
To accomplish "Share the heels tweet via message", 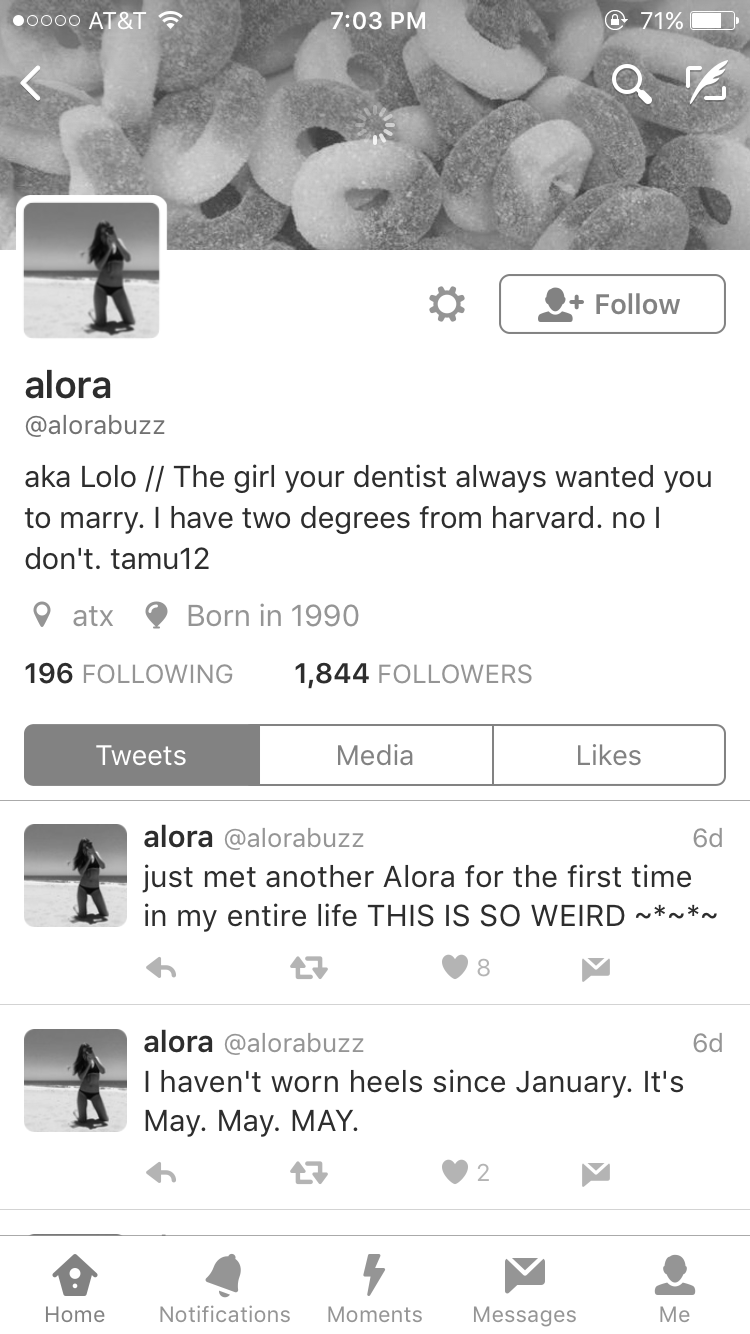I will tap(596, 1172).
